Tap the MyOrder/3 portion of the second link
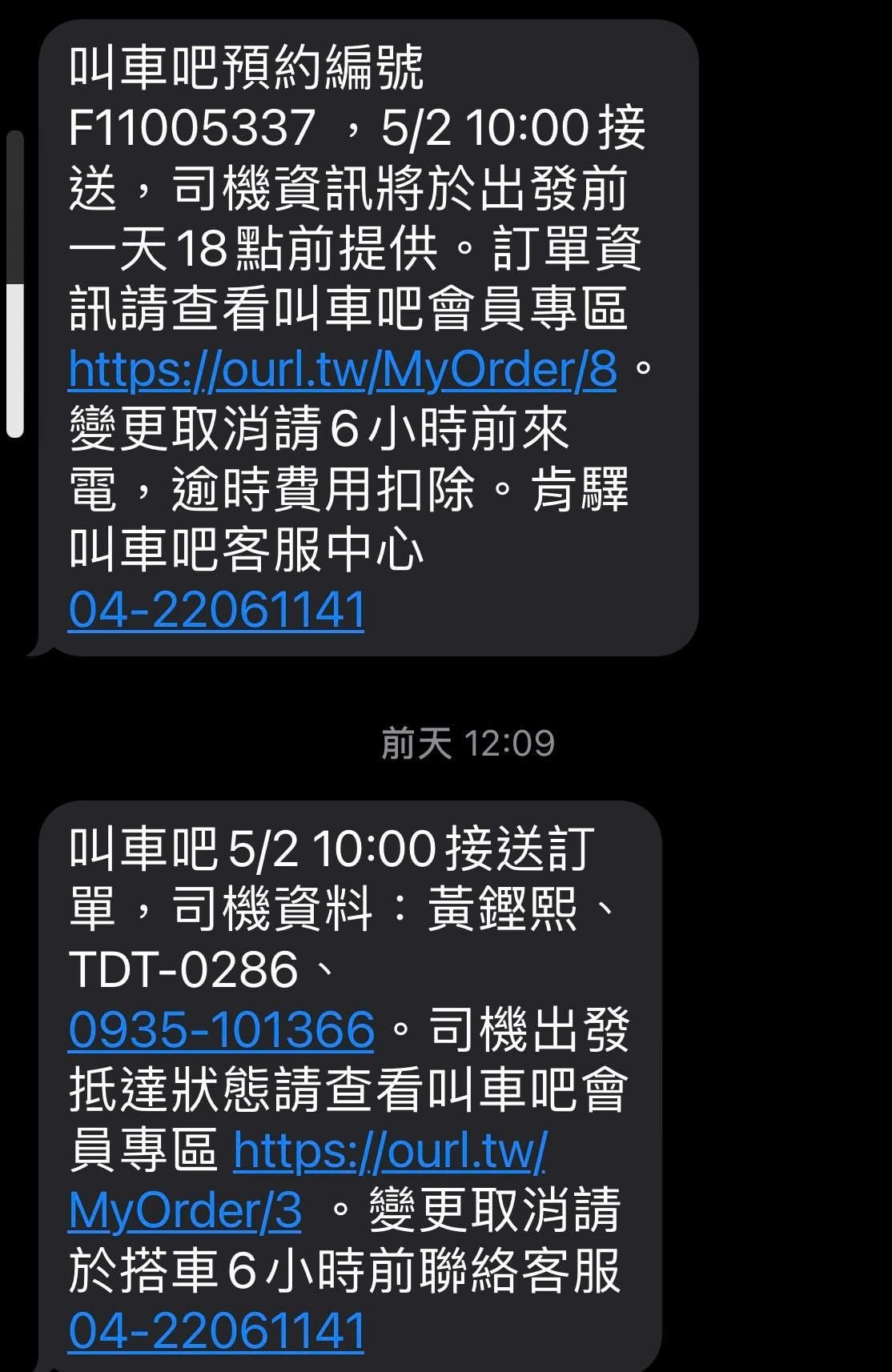The width and height of the screenshot is (892, 1372). pyautogui.click(x=184, y=1210)
